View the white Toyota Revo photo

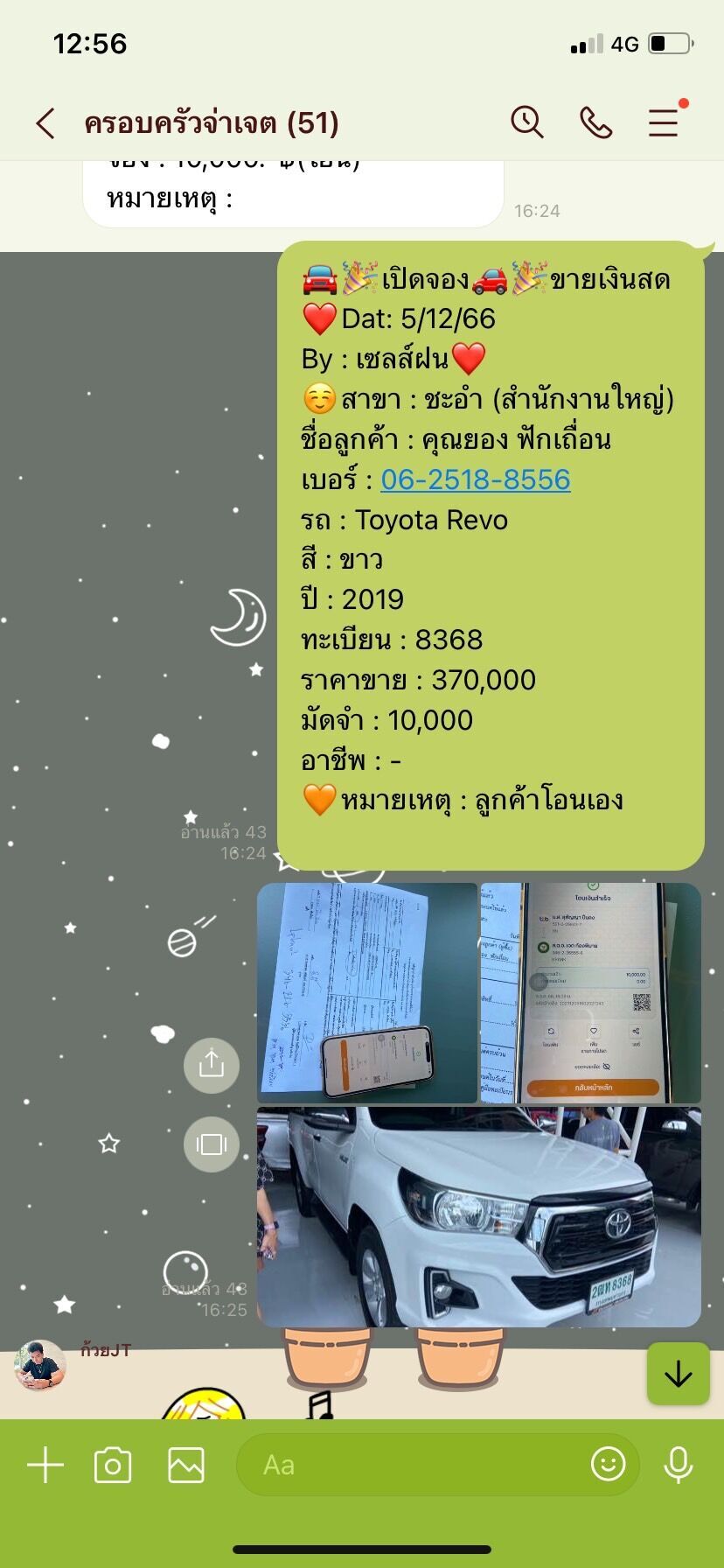point(479,1217)
